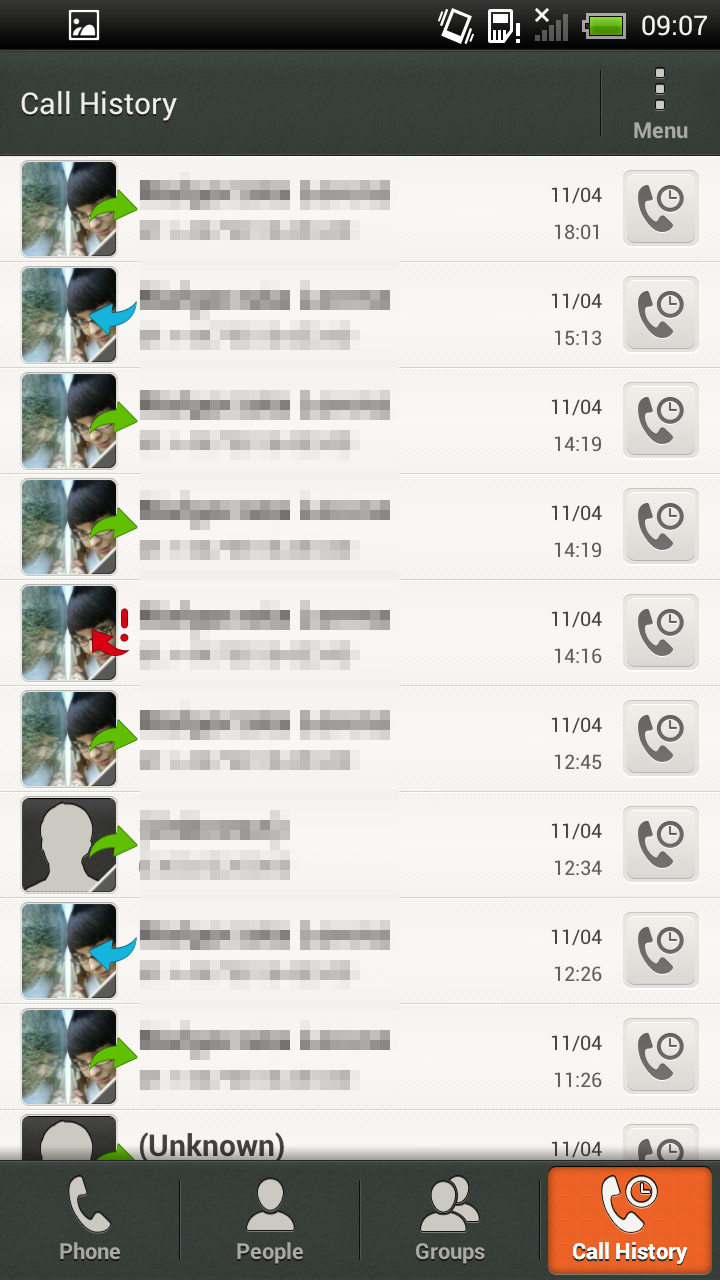Viewport: 720px width, 1280px height.
Task: Tap contact photo on 12:26 call
Action: (69, 951)
